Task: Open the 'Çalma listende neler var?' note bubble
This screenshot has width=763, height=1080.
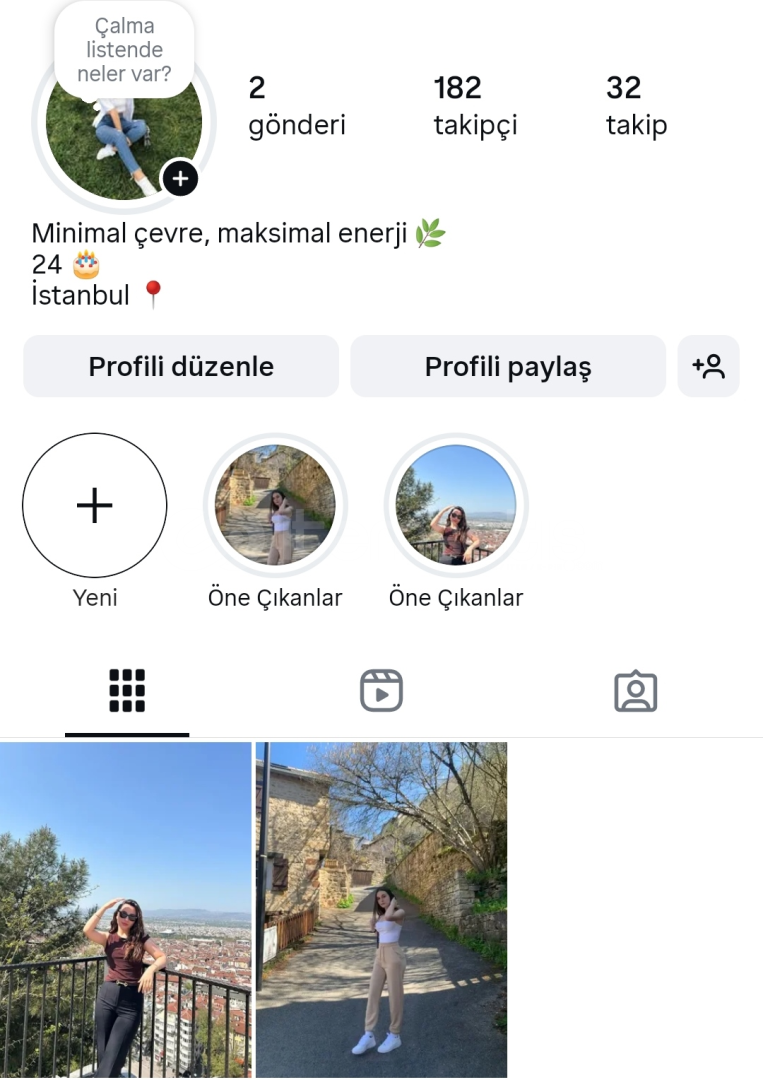Action: 125,49
